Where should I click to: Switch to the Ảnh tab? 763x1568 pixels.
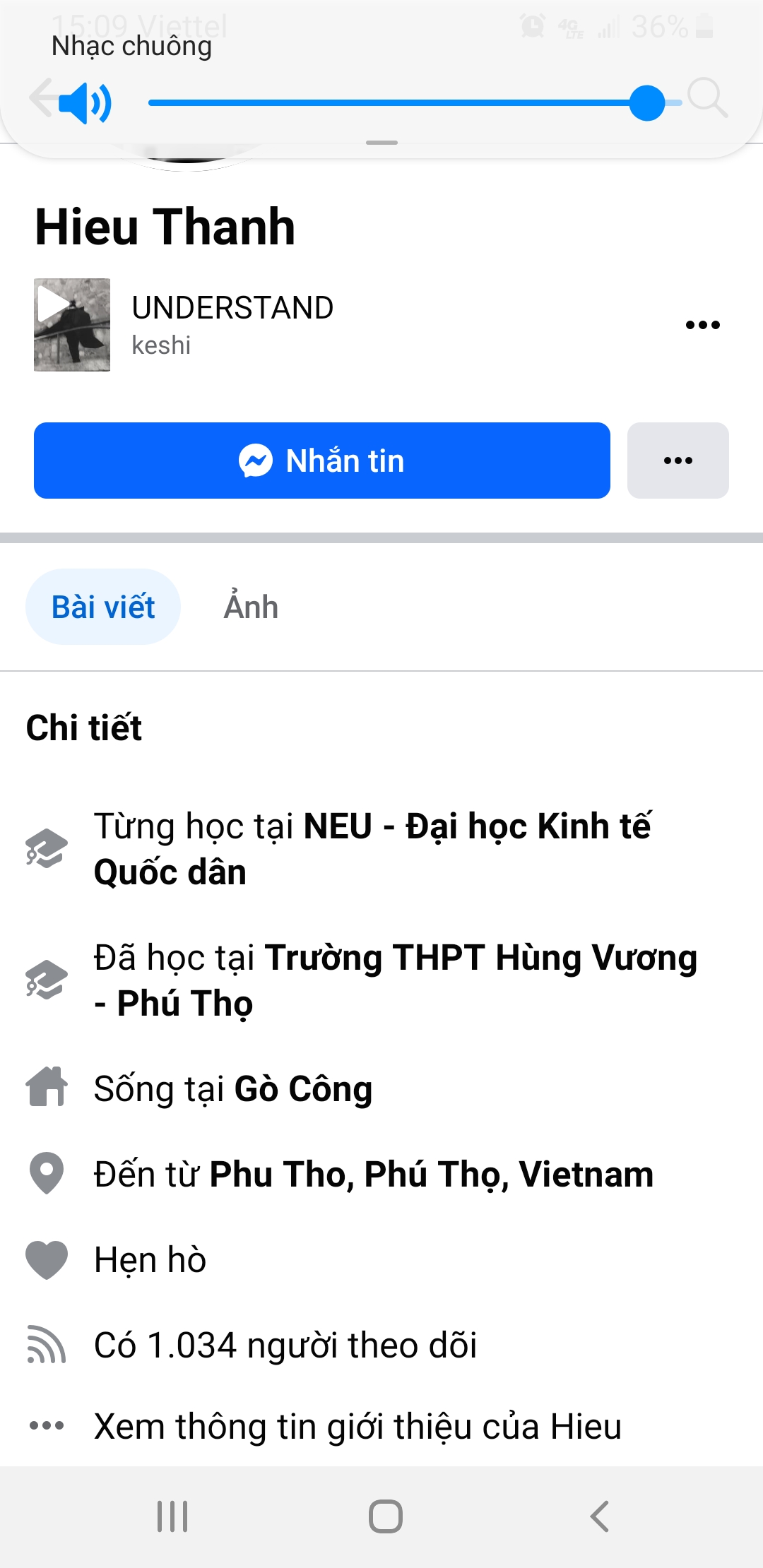coord(251,607)
